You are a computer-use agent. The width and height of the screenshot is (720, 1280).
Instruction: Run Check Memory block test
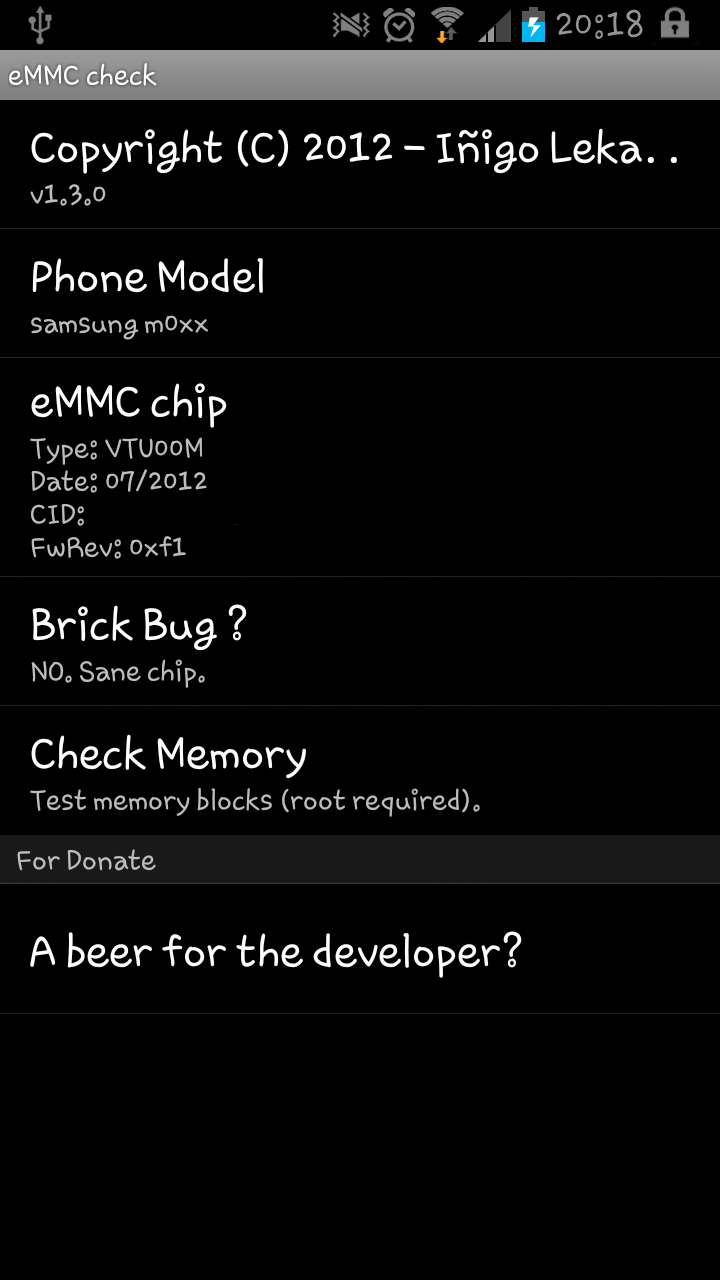click(360, 770)
